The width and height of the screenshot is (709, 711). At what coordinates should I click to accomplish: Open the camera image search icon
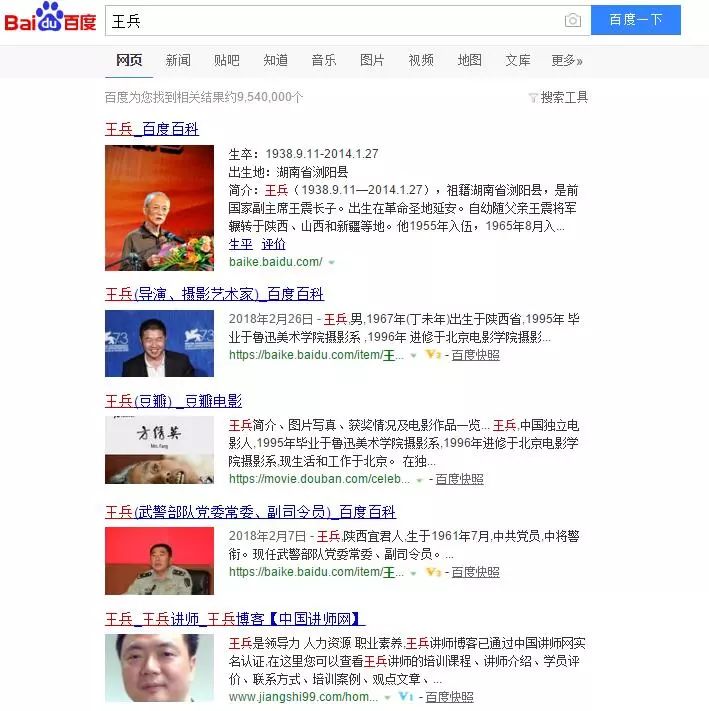coord(572,20)
